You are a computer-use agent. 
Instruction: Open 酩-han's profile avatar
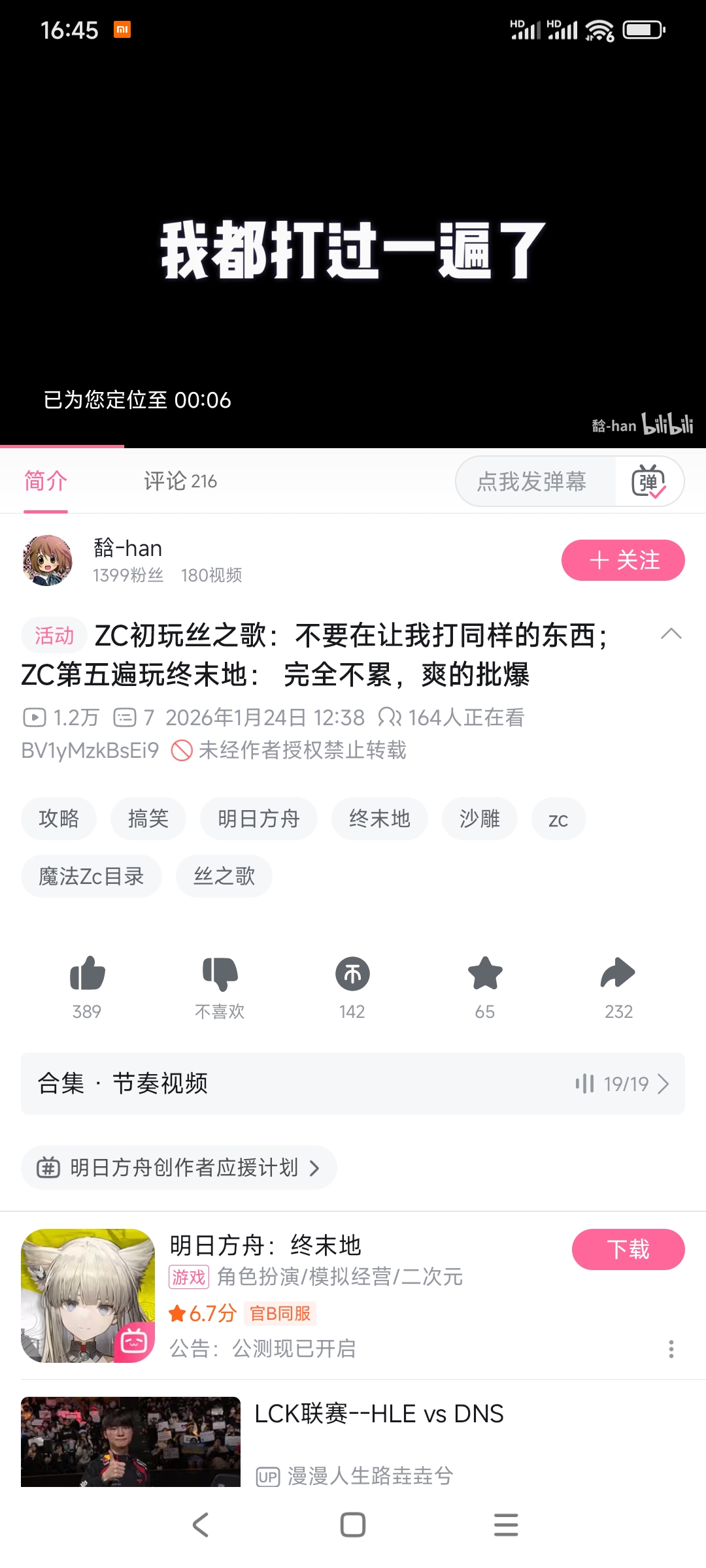[x=48, y=560]
